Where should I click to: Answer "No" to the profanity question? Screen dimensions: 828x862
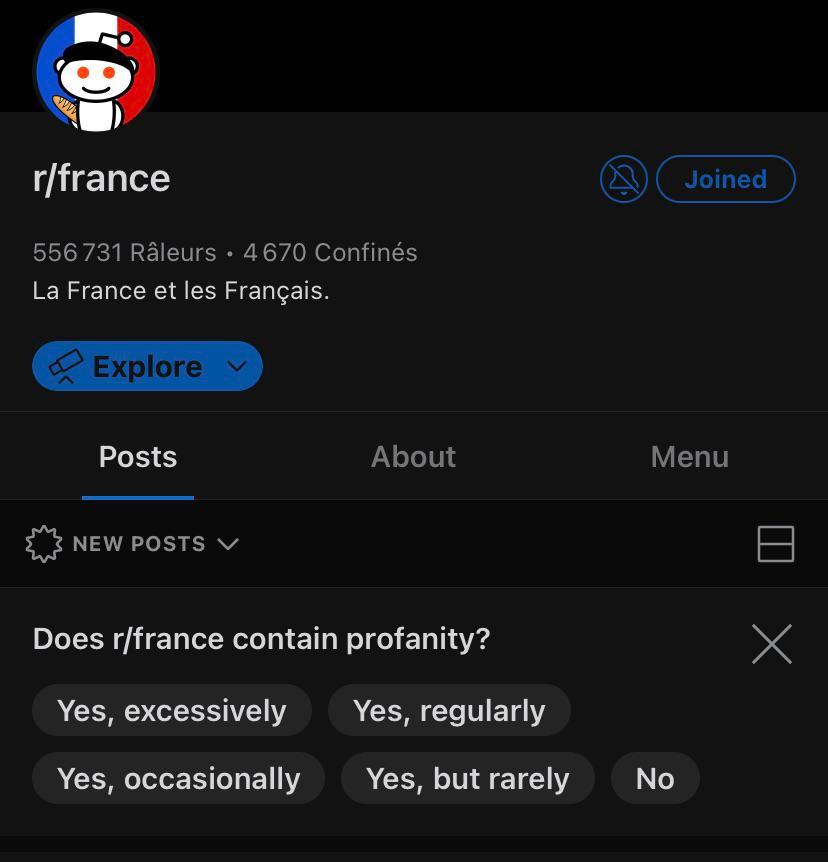[655, 779]
